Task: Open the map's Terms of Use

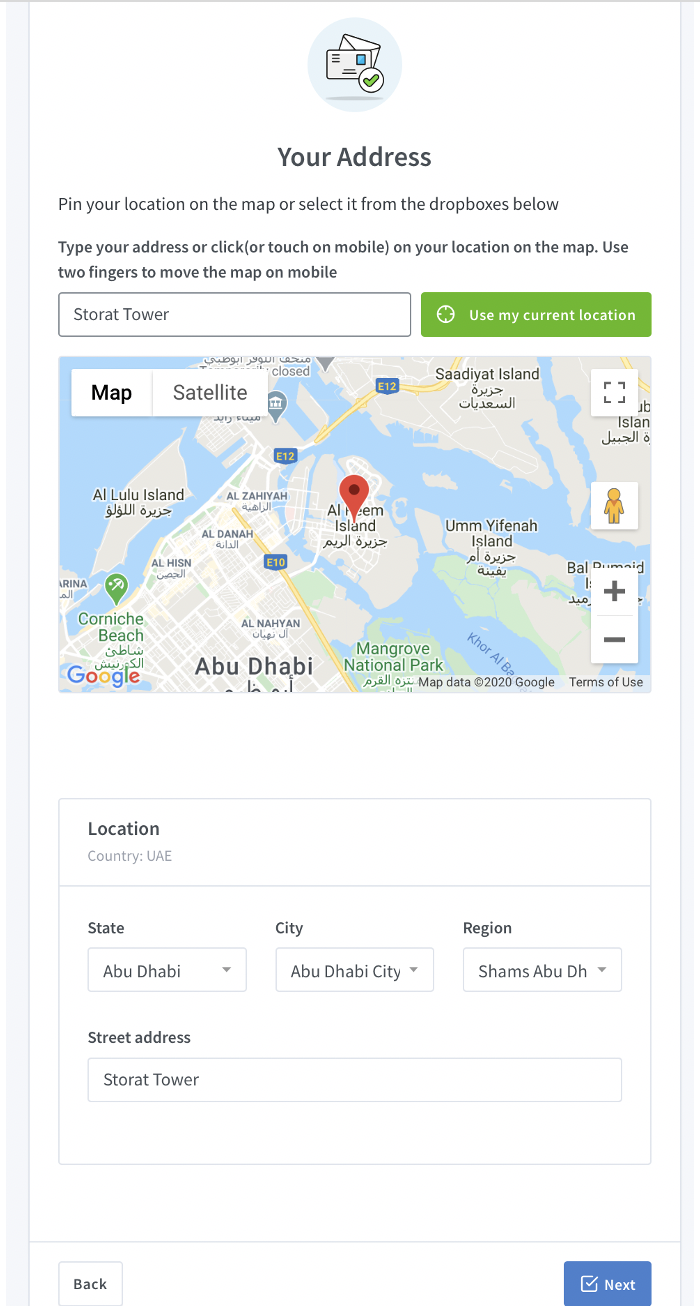Action: click(606, 682)
